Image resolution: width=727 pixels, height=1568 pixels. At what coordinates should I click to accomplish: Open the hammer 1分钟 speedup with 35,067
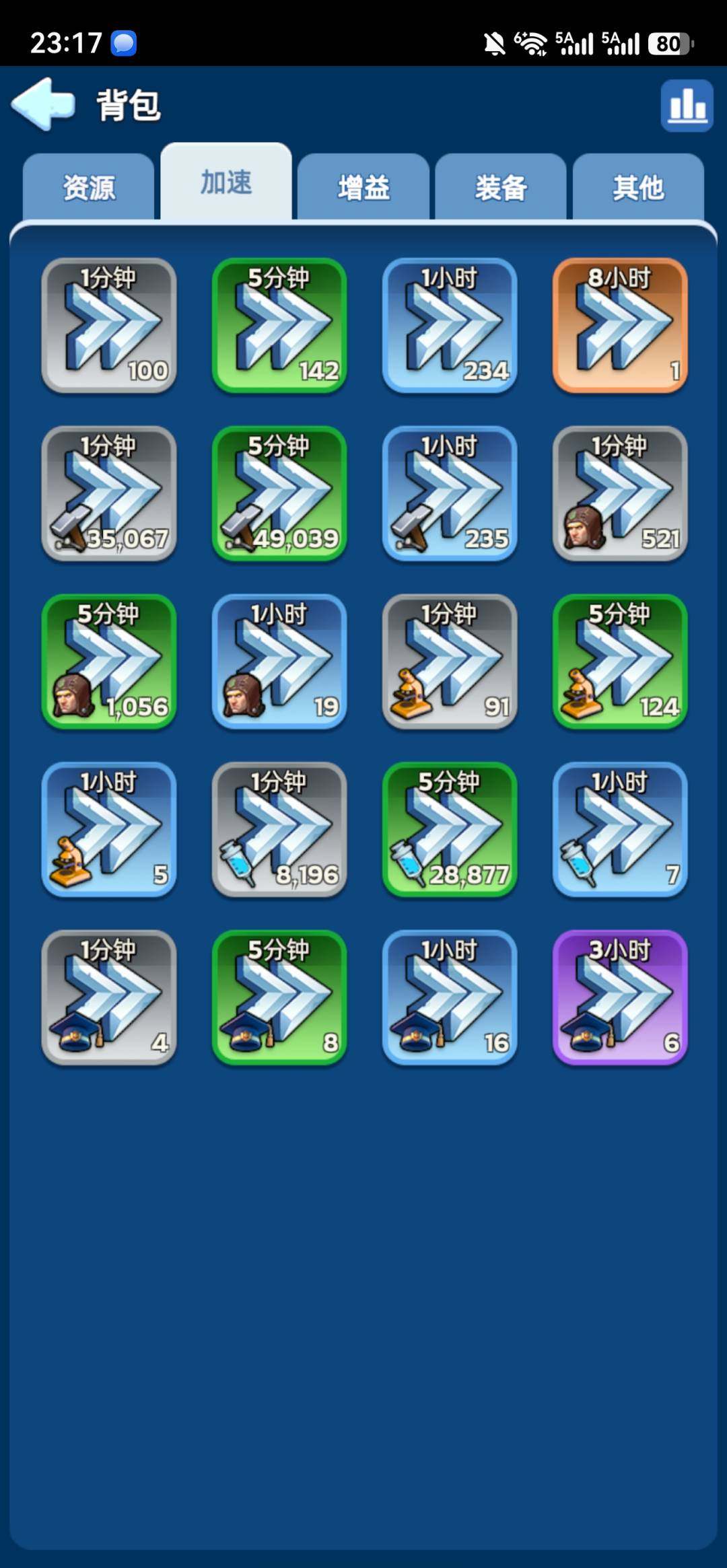coord(109,493)
